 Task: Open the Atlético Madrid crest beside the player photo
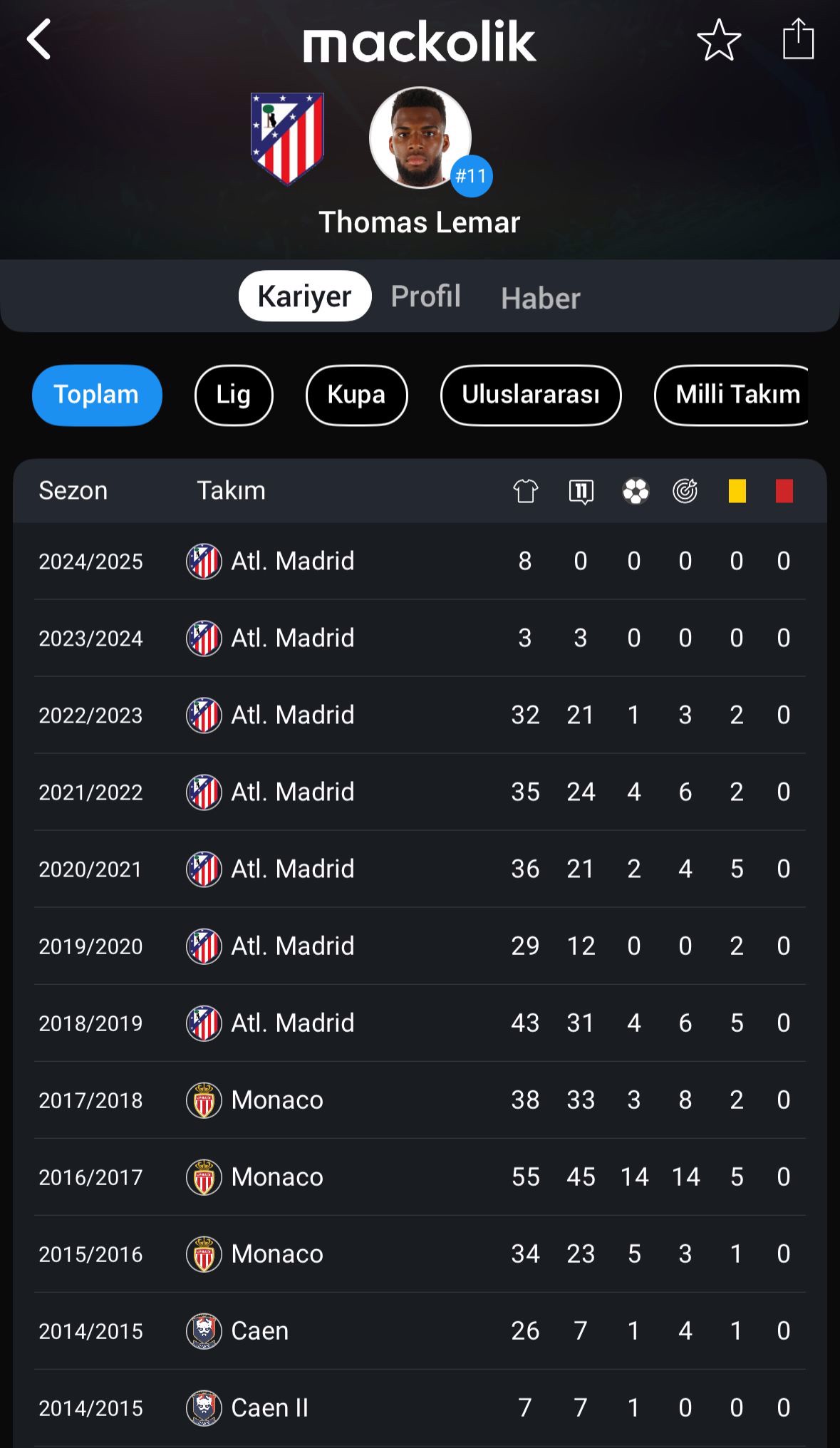[288, 138]
